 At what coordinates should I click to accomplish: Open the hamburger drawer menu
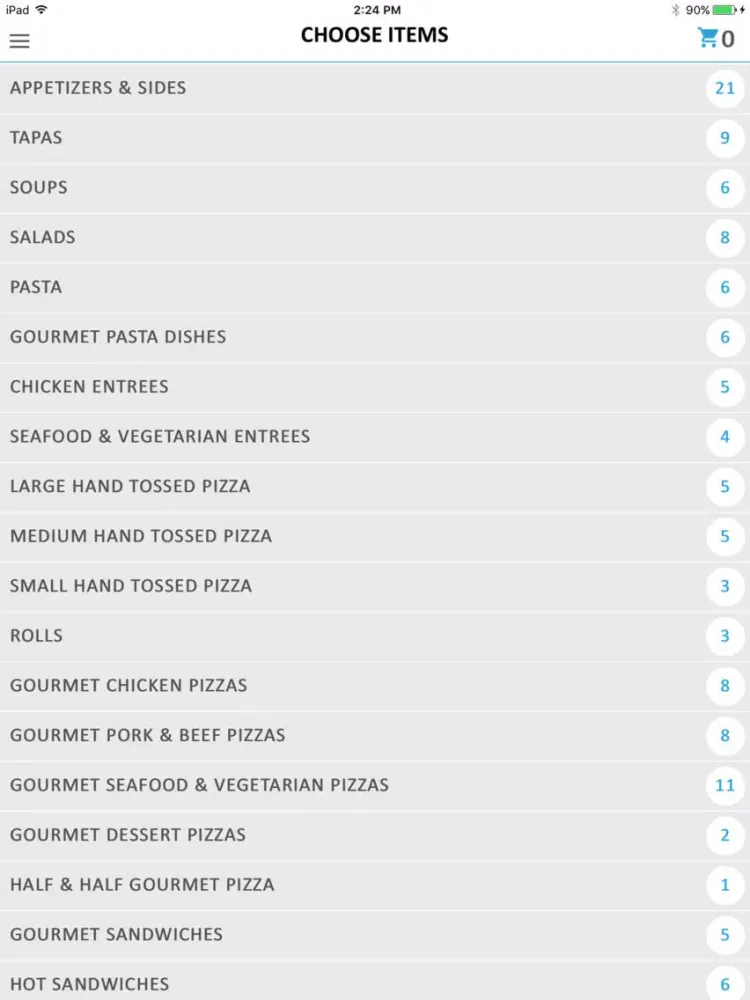(x=20, y=41)
